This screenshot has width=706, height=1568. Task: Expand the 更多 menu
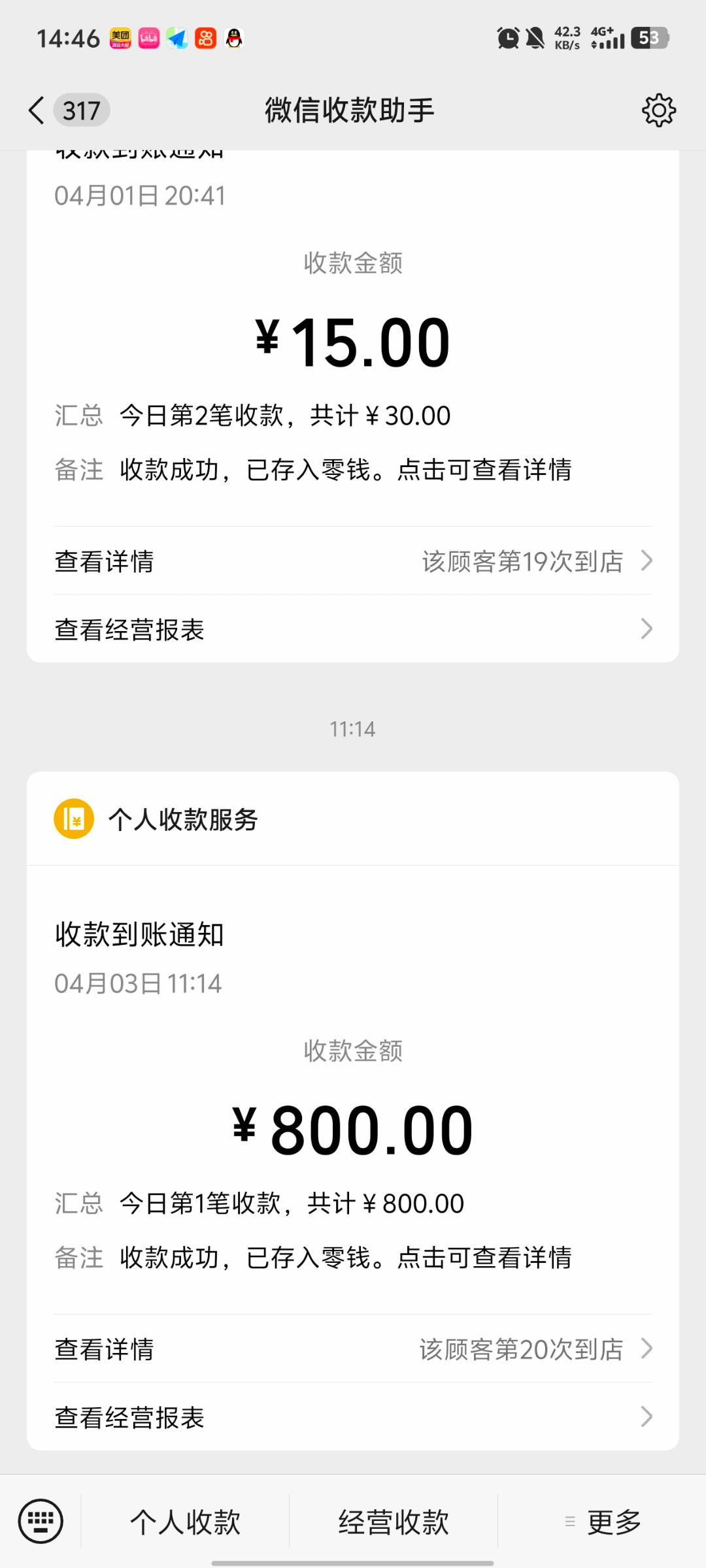[603, 1522]
